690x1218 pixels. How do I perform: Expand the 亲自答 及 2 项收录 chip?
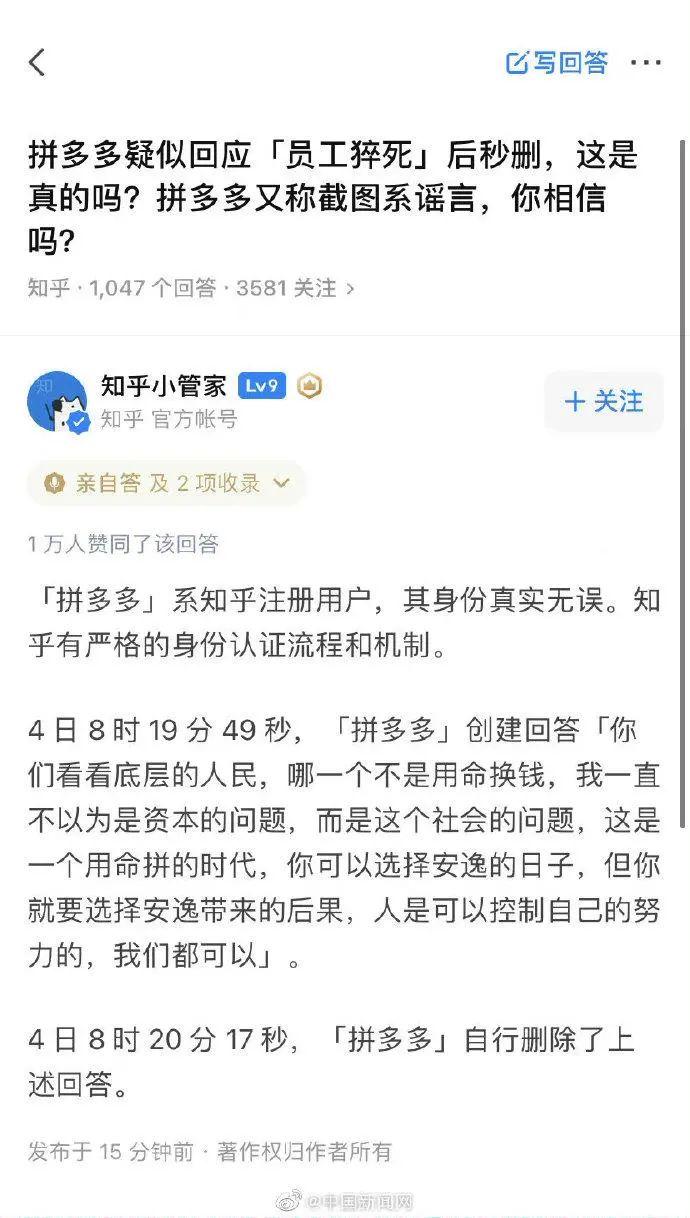(x=166, y=484)
